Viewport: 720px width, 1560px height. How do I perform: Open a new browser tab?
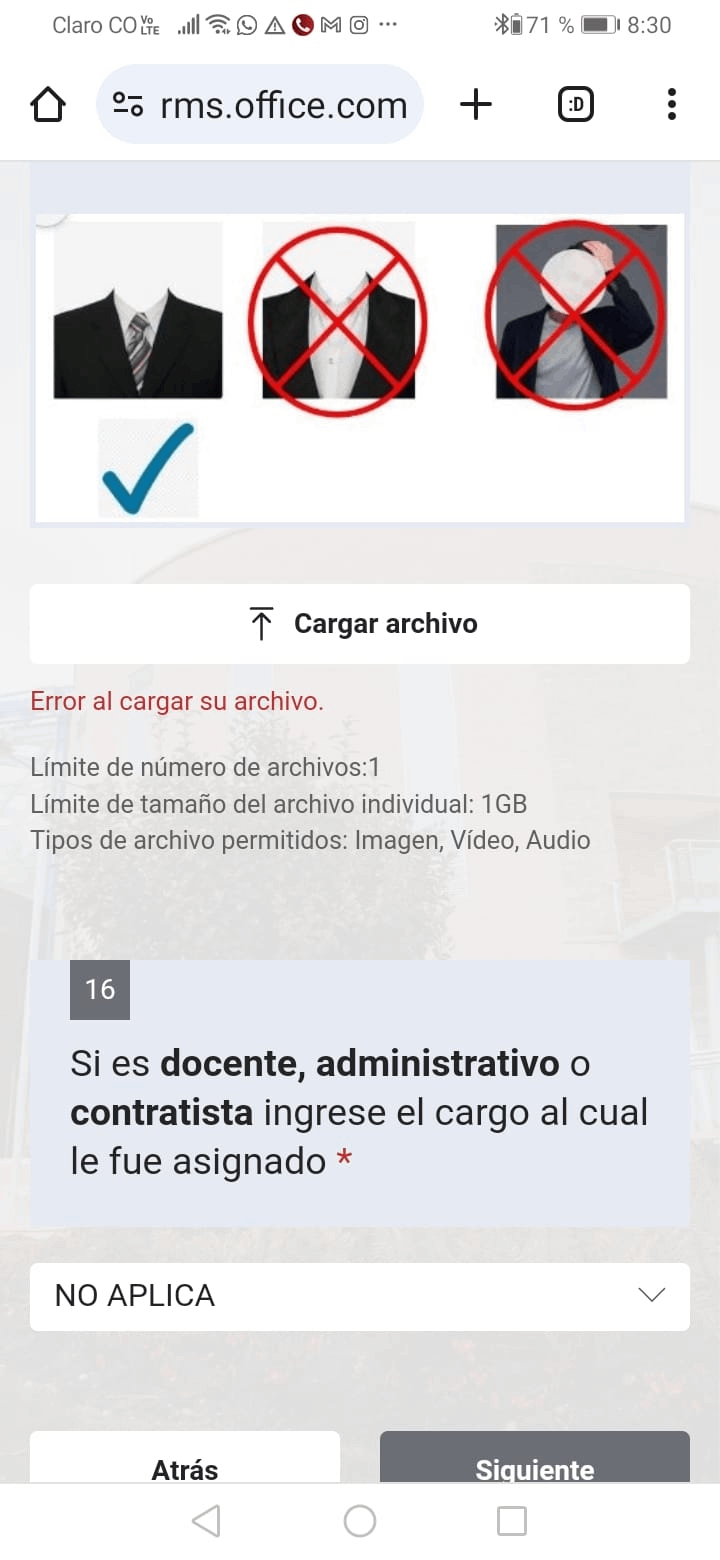coord(476,104)
